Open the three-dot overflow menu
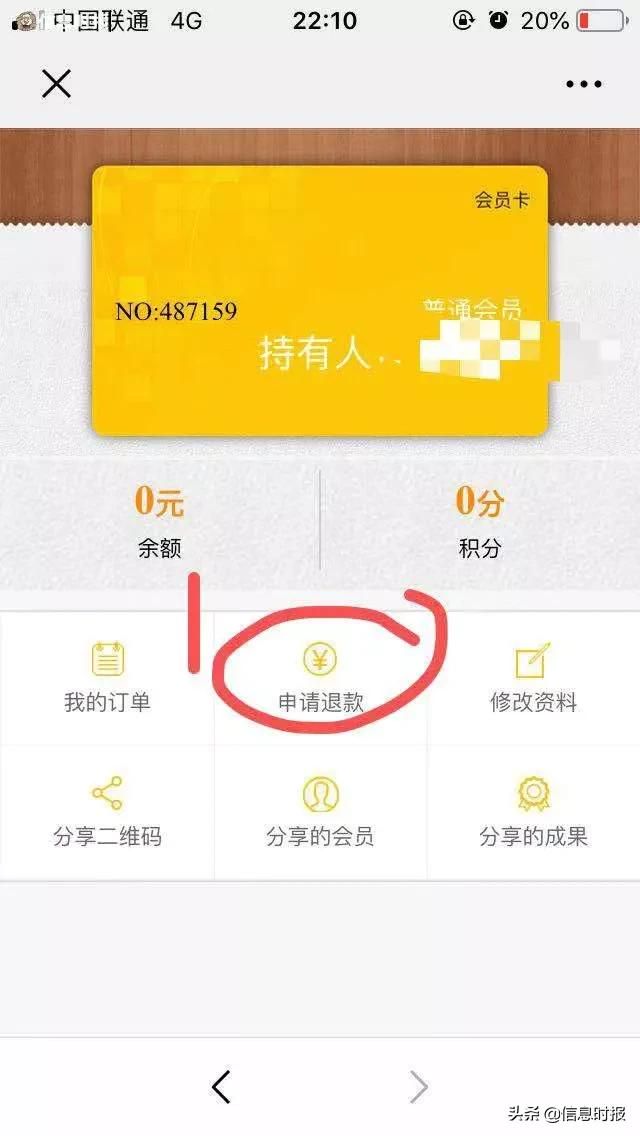The image size is (640, 1136). (583, 84)
